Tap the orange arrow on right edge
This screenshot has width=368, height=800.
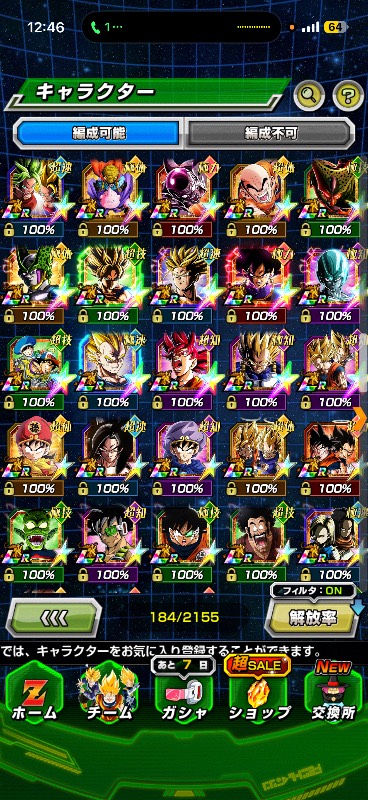pyautogui.click(x=361, y=418)
